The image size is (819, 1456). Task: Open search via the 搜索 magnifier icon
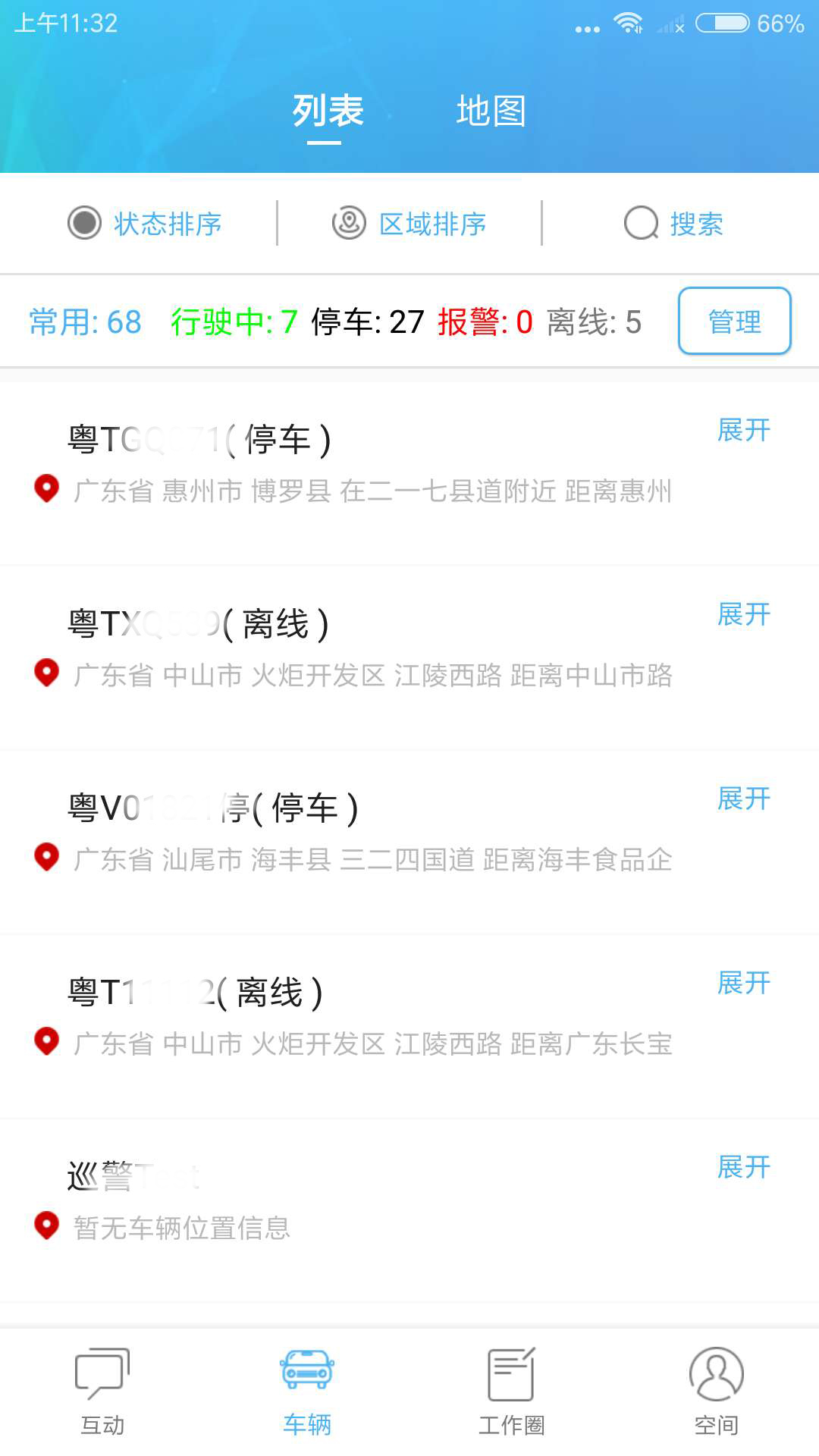(641, 223)
